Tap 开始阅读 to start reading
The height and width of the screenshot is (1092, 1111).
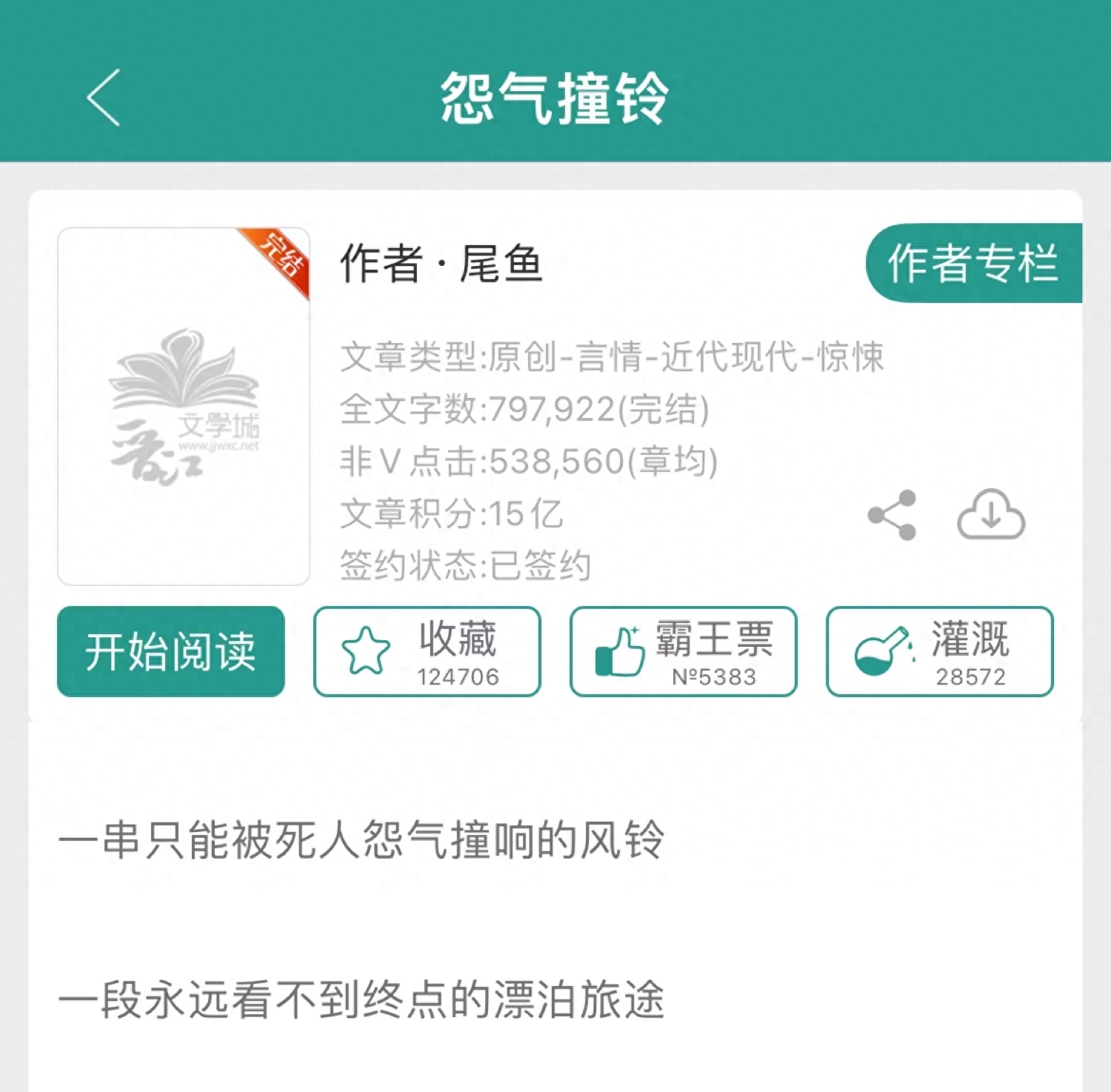pos(171,651)
